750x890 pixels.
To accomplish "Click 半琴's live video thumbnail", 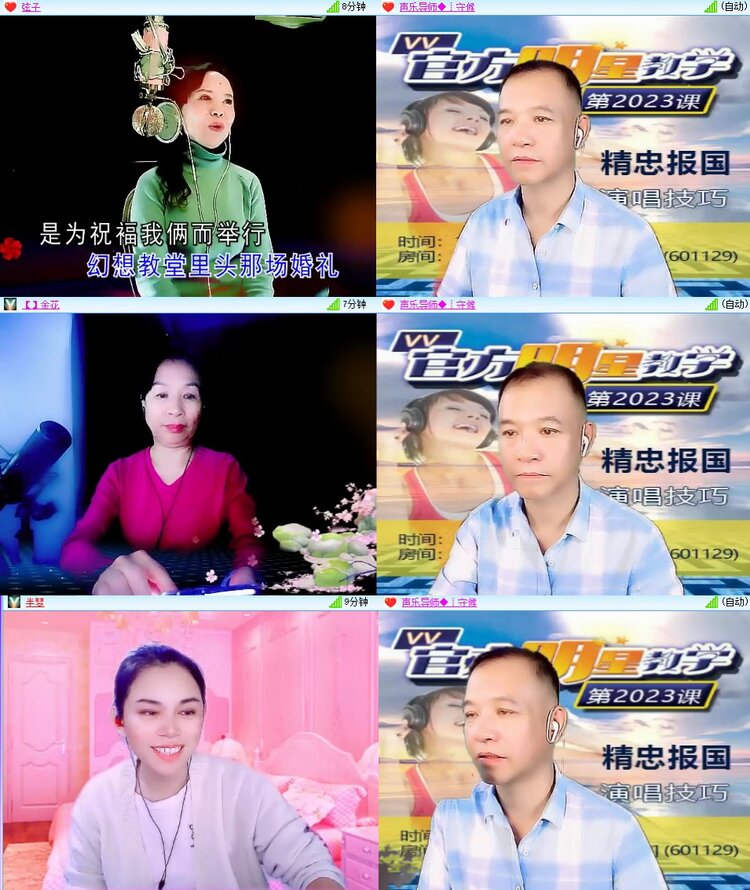I will coord(185,750).
